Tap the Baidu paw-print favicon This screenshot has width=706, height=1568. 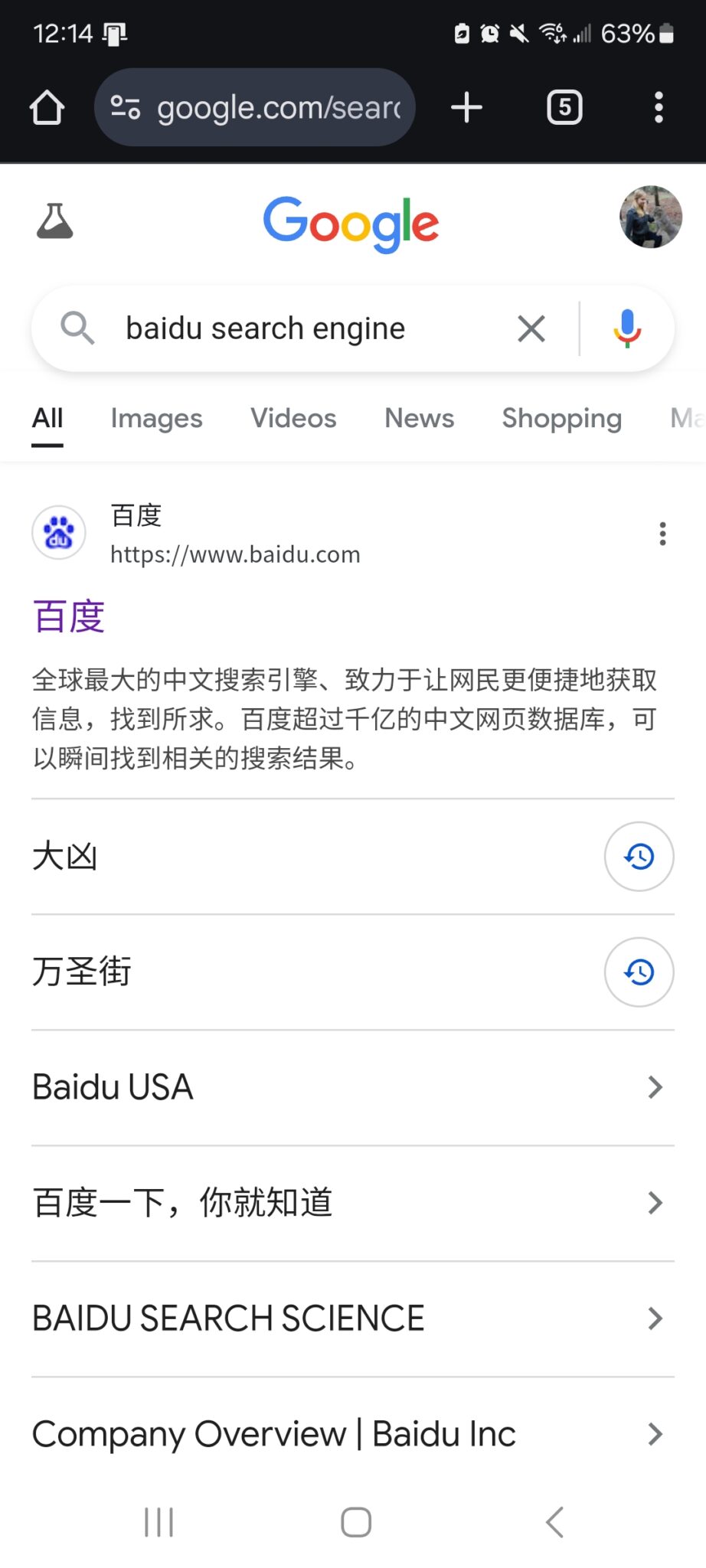point(59,533)
